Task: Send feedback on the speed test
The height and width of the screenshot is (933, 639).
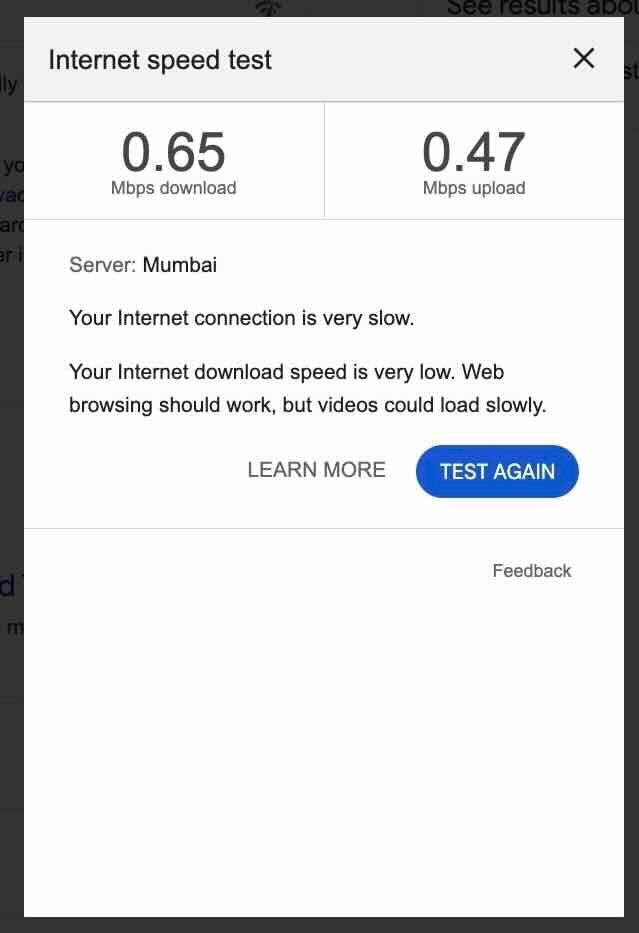Action: point(531,571)
